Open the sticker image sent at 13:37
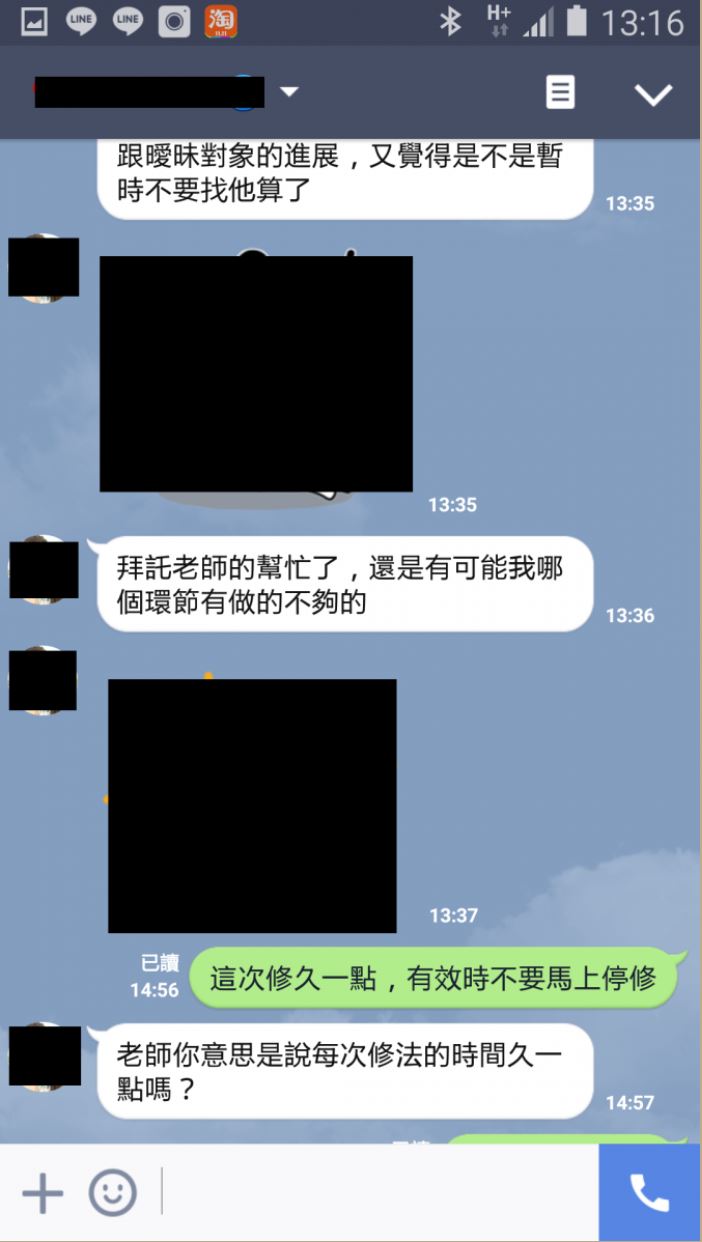The image size is (702, 1242). pos(252,805)
